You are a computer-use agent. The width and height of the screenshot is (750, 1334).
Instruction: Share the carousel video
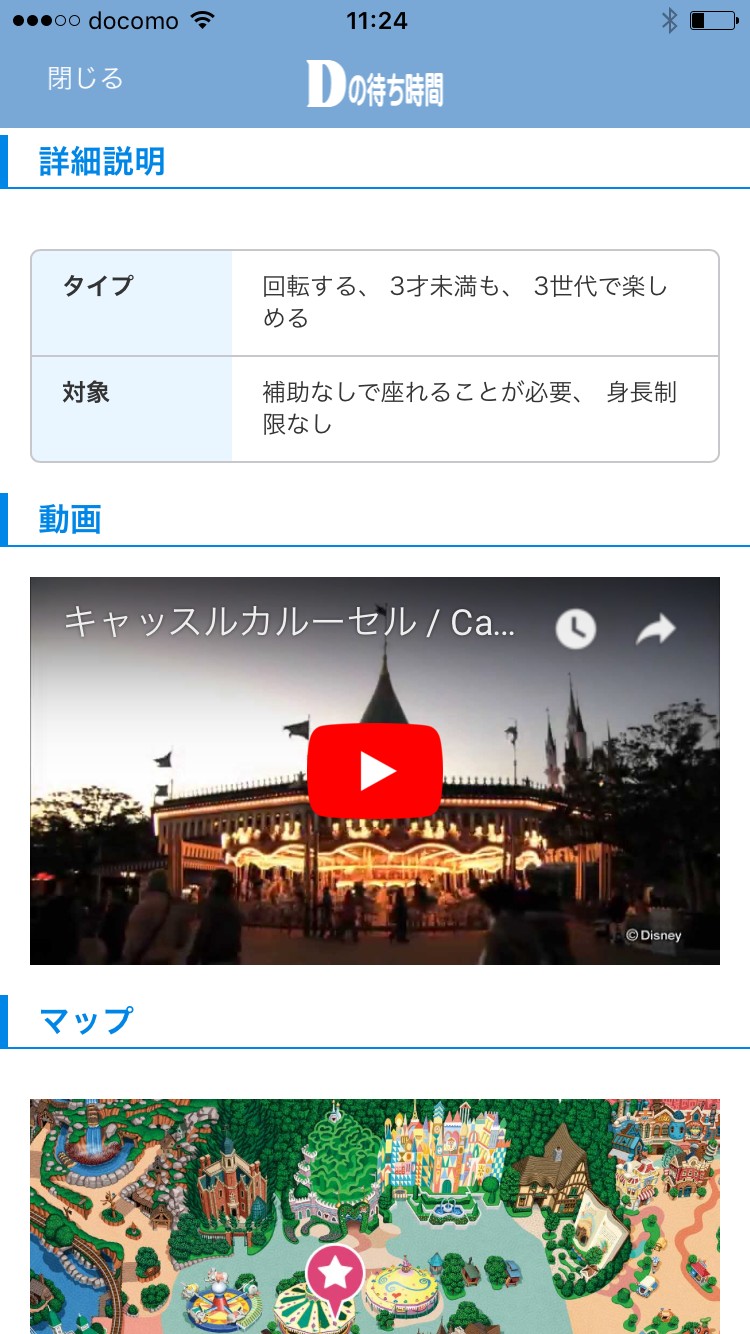[656, 628]
